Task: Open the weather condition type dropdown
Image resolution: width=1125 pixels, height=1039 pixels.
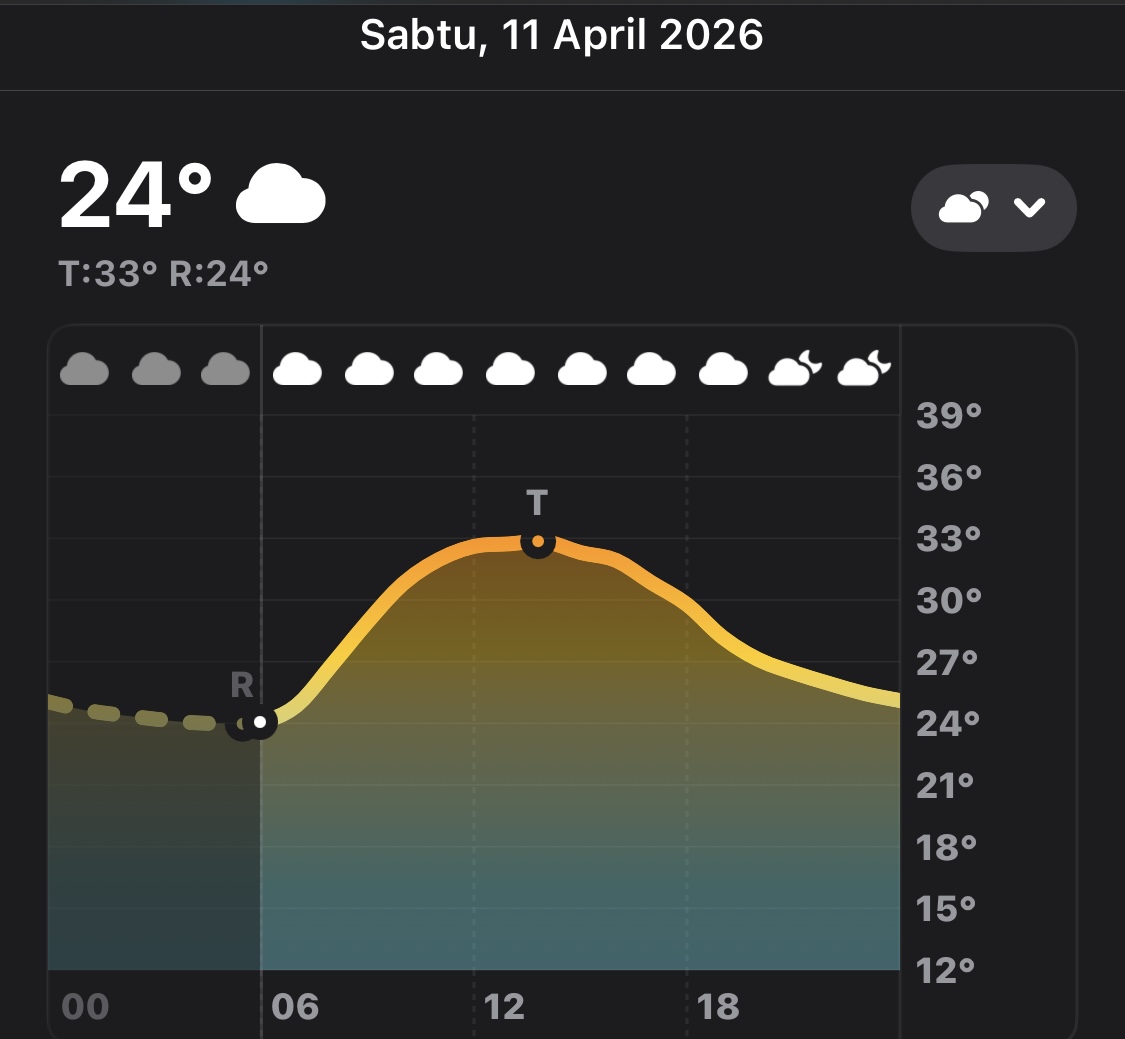Action: point(993,208)
